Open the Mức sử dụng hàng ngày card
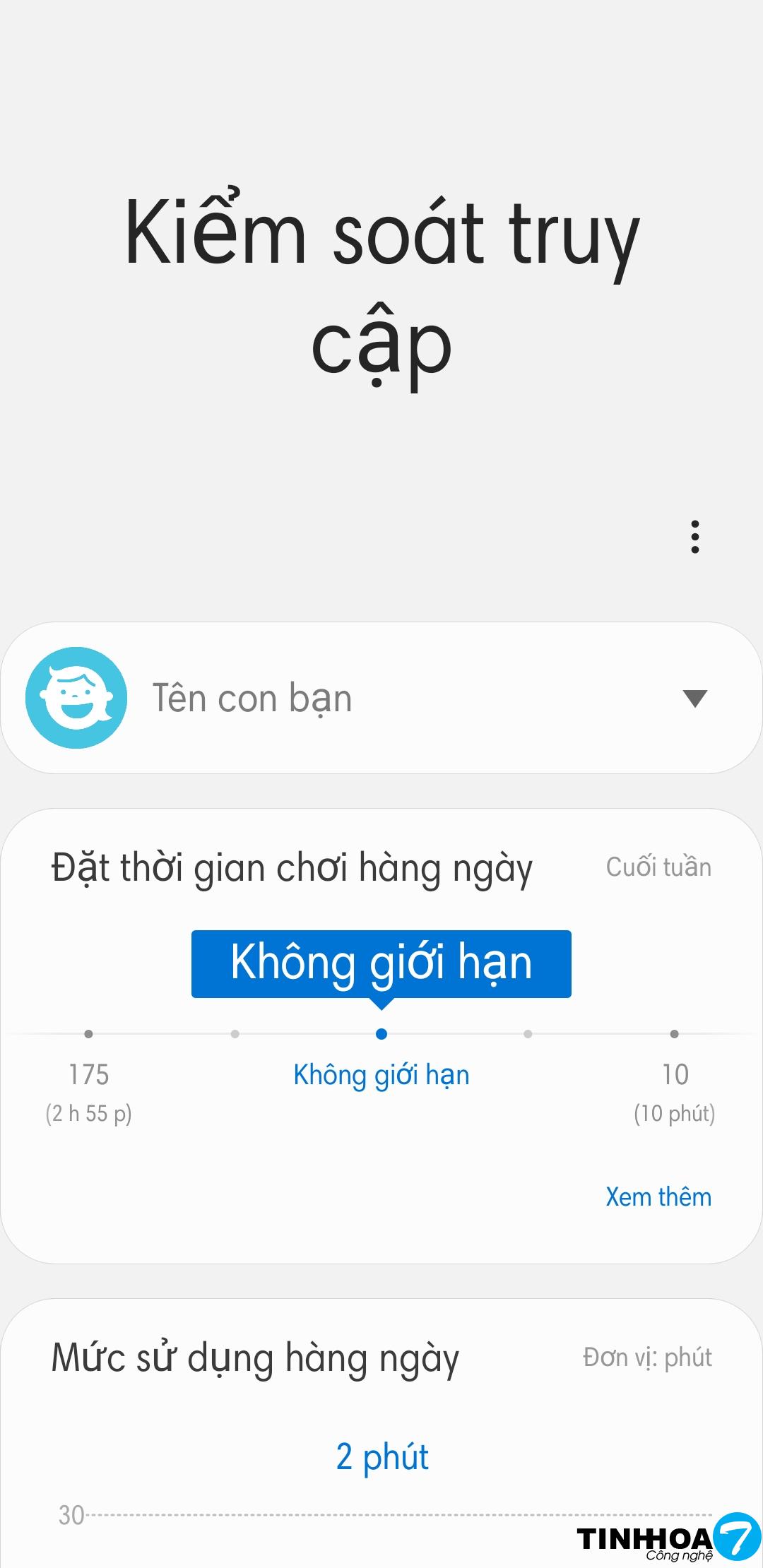763x1568 pixels. tap(255, 1358)
